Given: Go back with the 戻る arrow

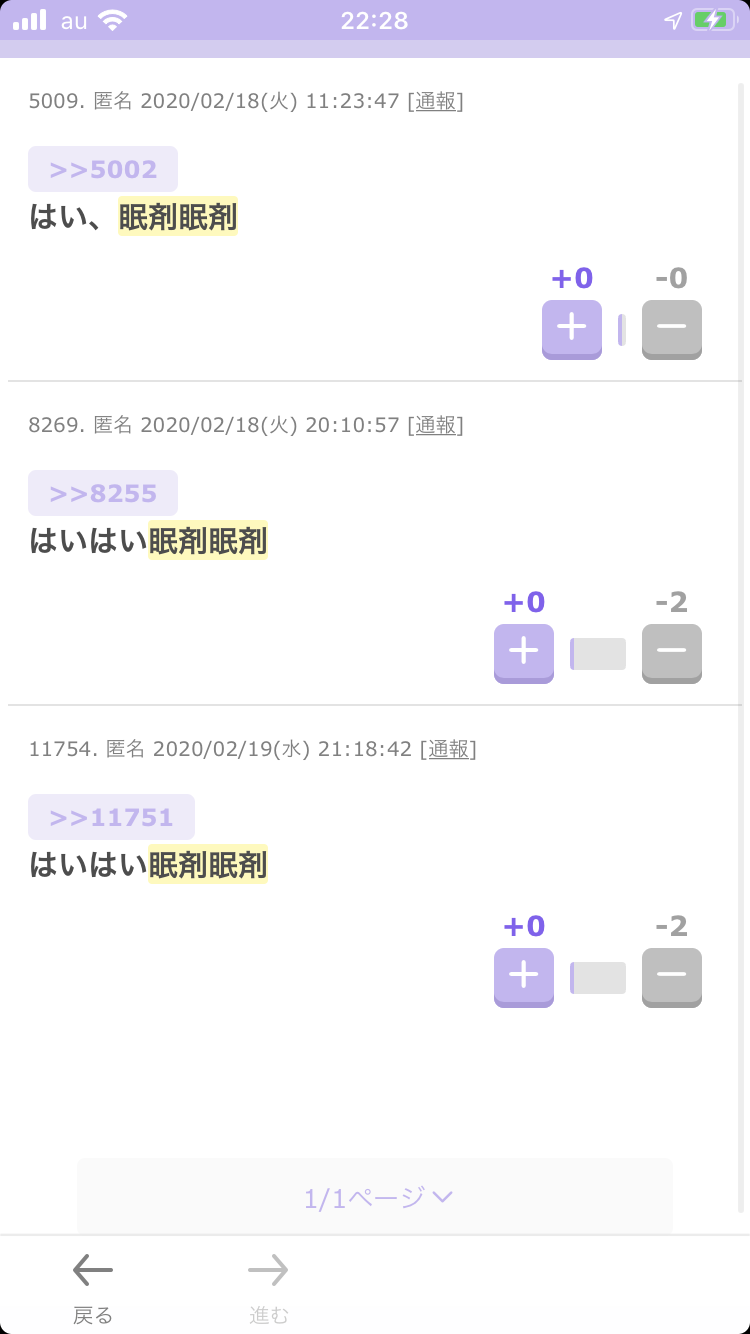Looking at the screenshot, I should [93, 1290].
